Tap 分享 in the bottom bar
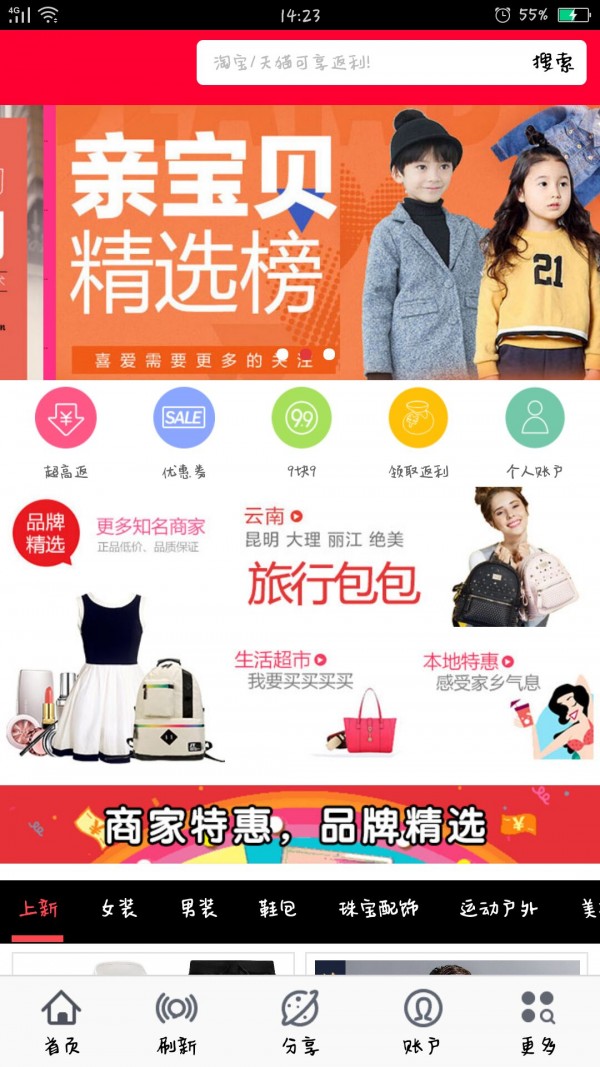The width and height of the screenshot is (600, 1067). [300, 1022]
